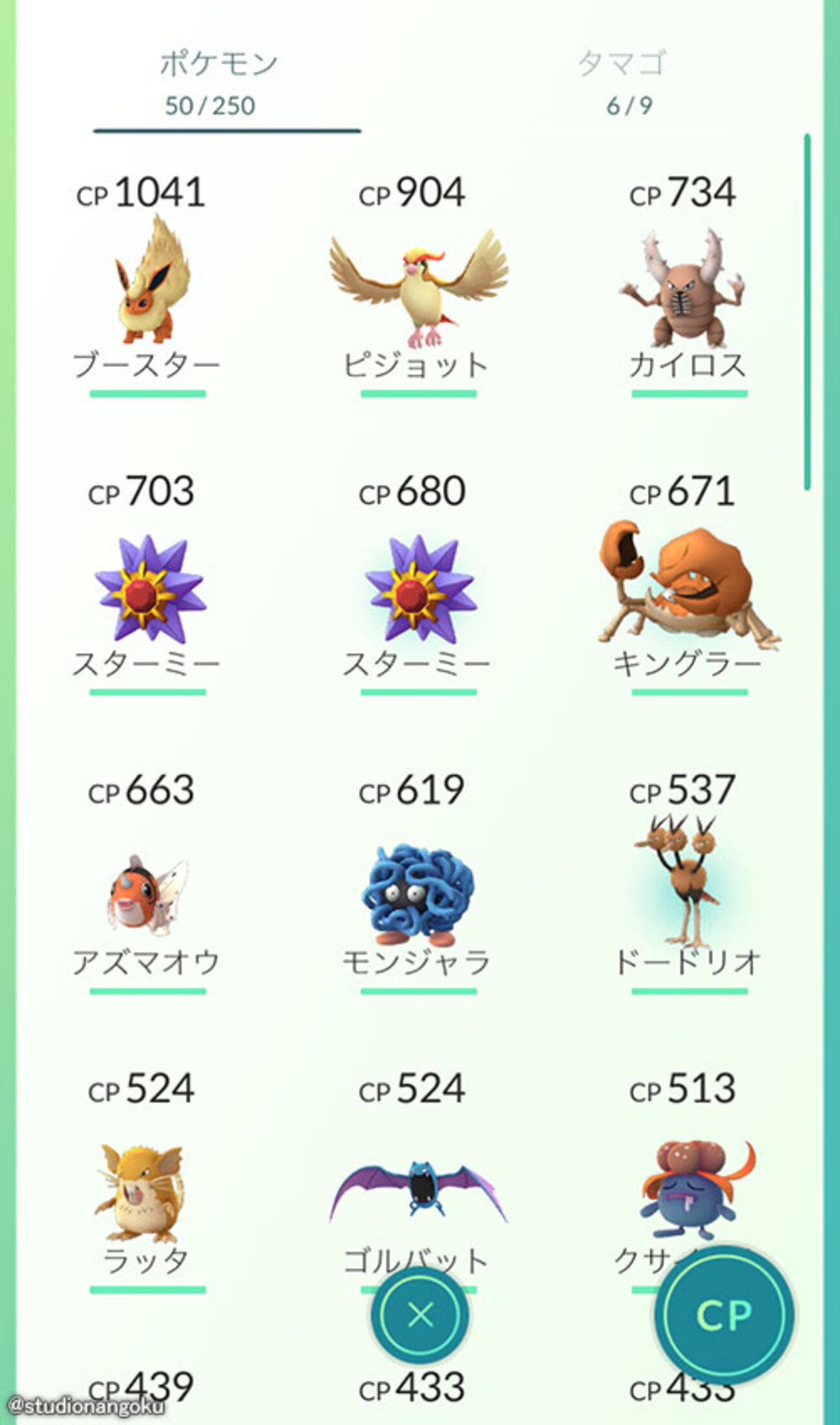Select the ポケモン tab
Image resolution: width=840 pixels, height=1425 pixels.
click(218, 82)
